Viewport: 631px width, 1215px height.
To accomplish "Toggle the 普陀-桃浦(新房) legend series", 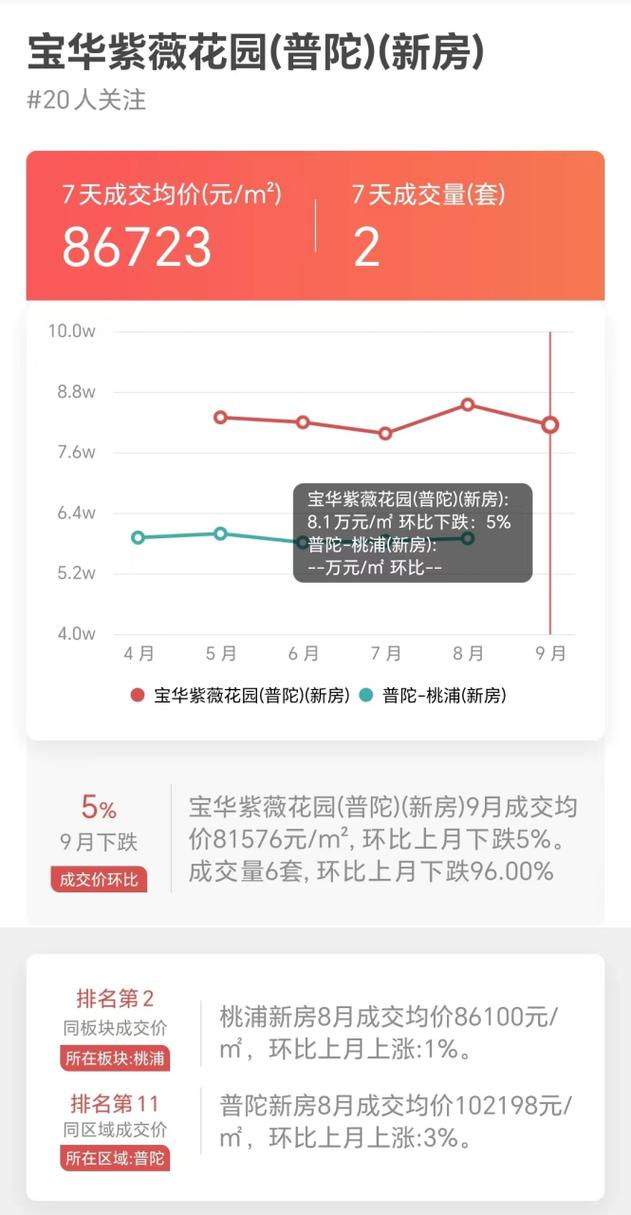I will pyautogui.click(x=433, y=695).
